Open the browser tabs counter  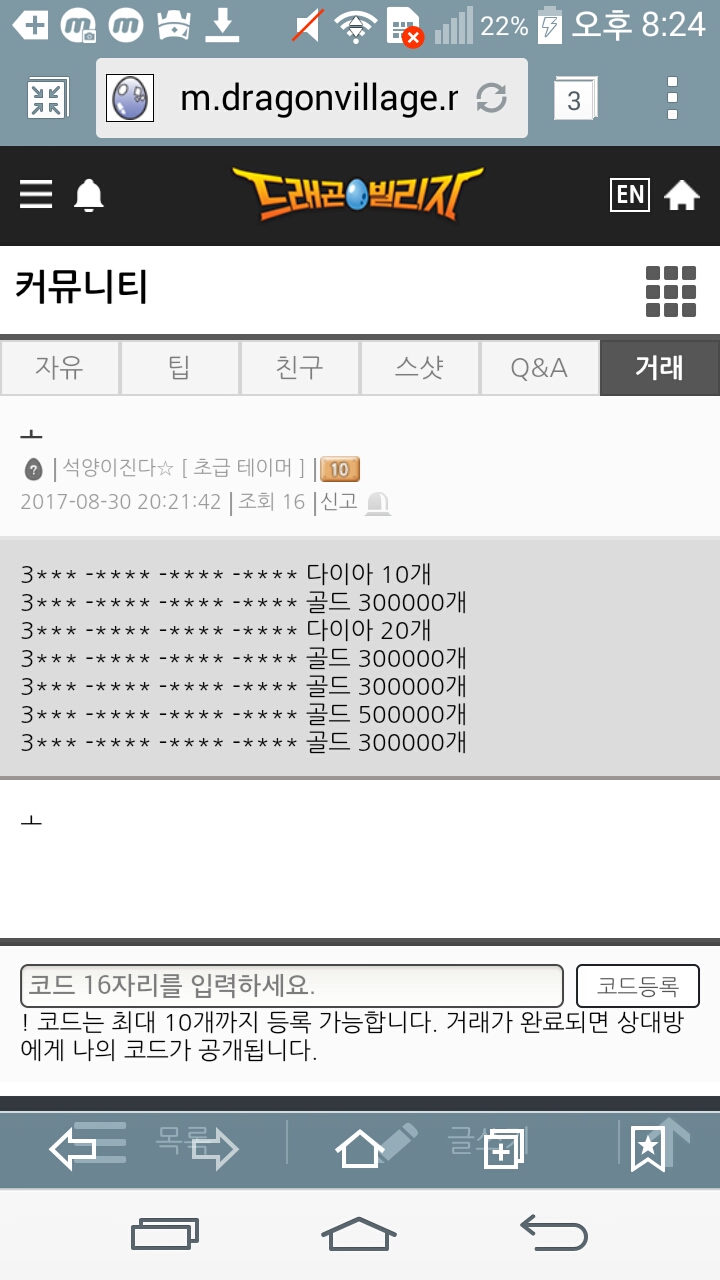pos(574,99)
